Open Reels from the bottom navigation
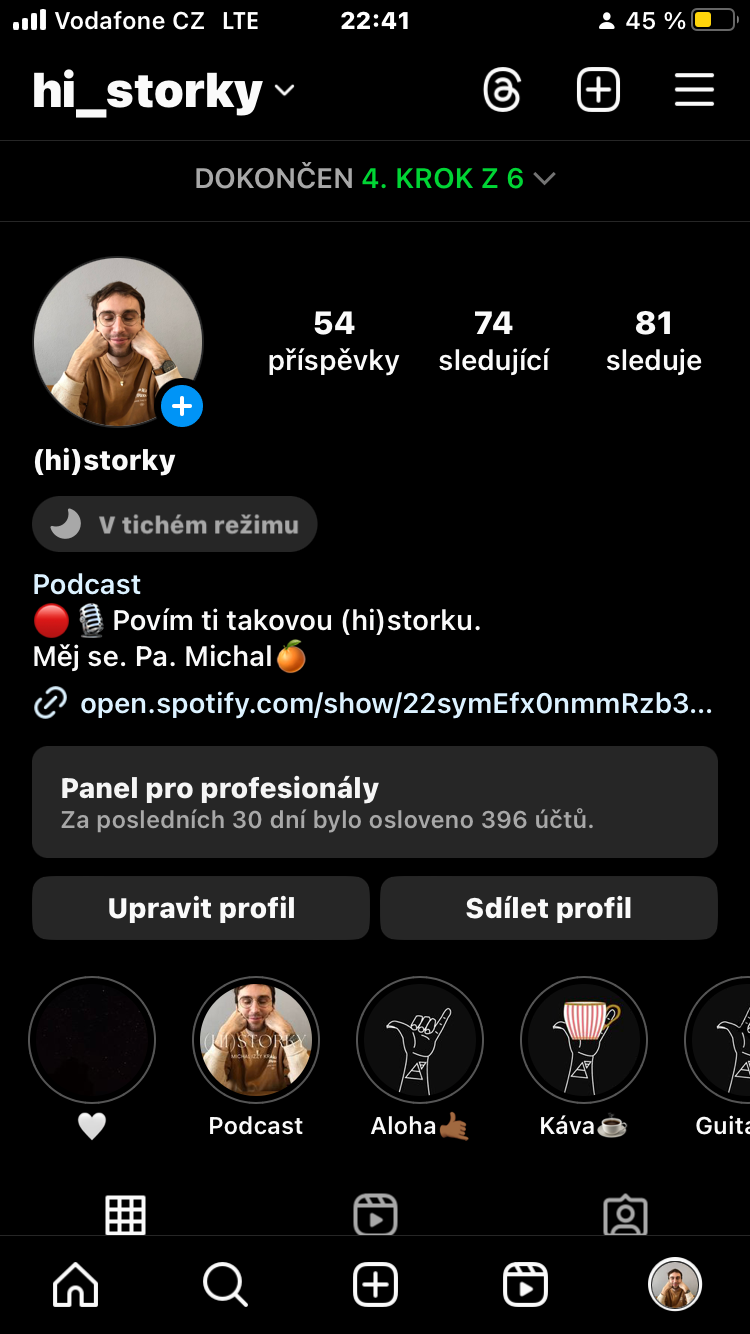This screenshot has width=750, height=1334. click(x=525, y=1284)
